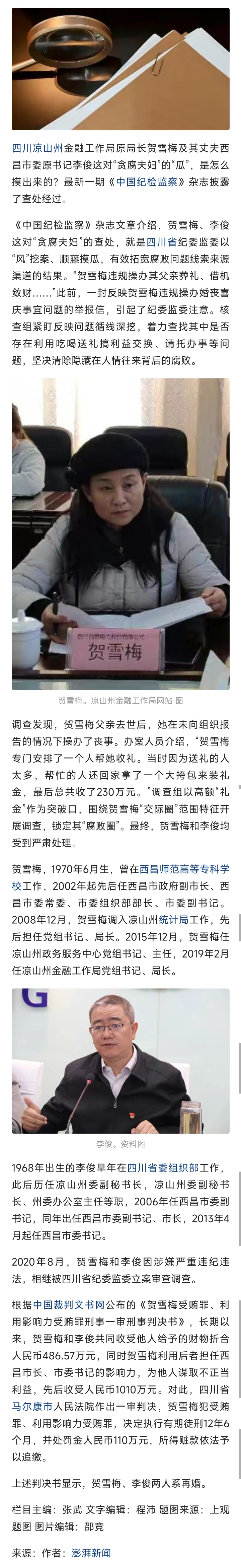Screen dimensions: 241x1568
Task: Open the 马尔康市 link
Action: [x=32, y=1406]
